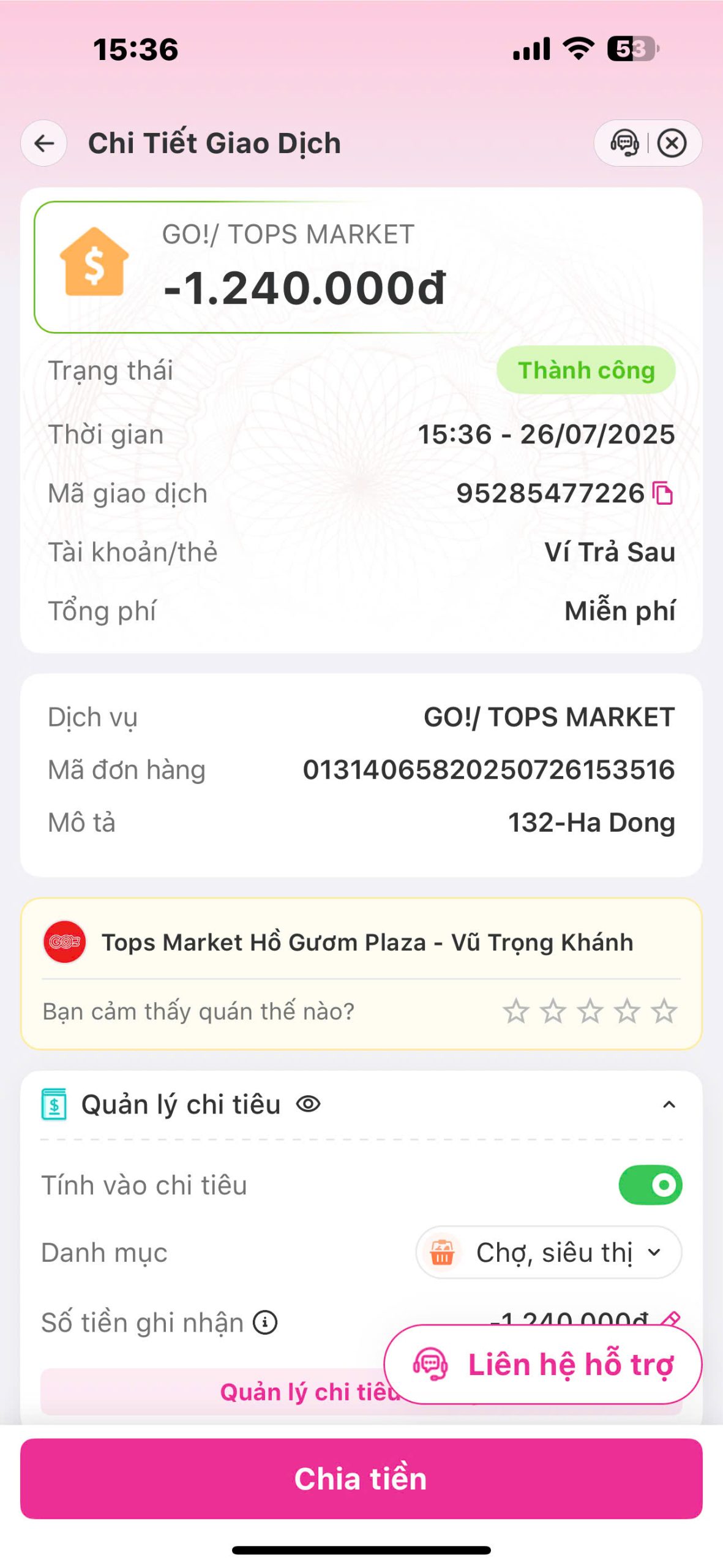The image size is (723, 1568).
Task: Close the transaction detail screen
Action: (x=672, y=143)
